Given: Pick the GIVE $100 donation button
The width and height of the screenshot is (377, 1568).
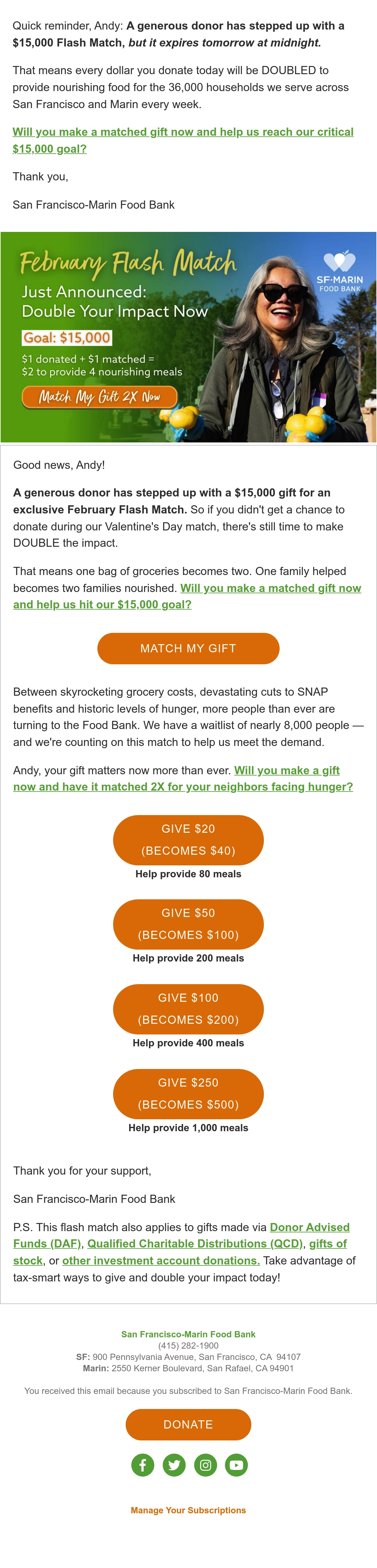Looking at the screenshot, I should (x=188, y=1009).
